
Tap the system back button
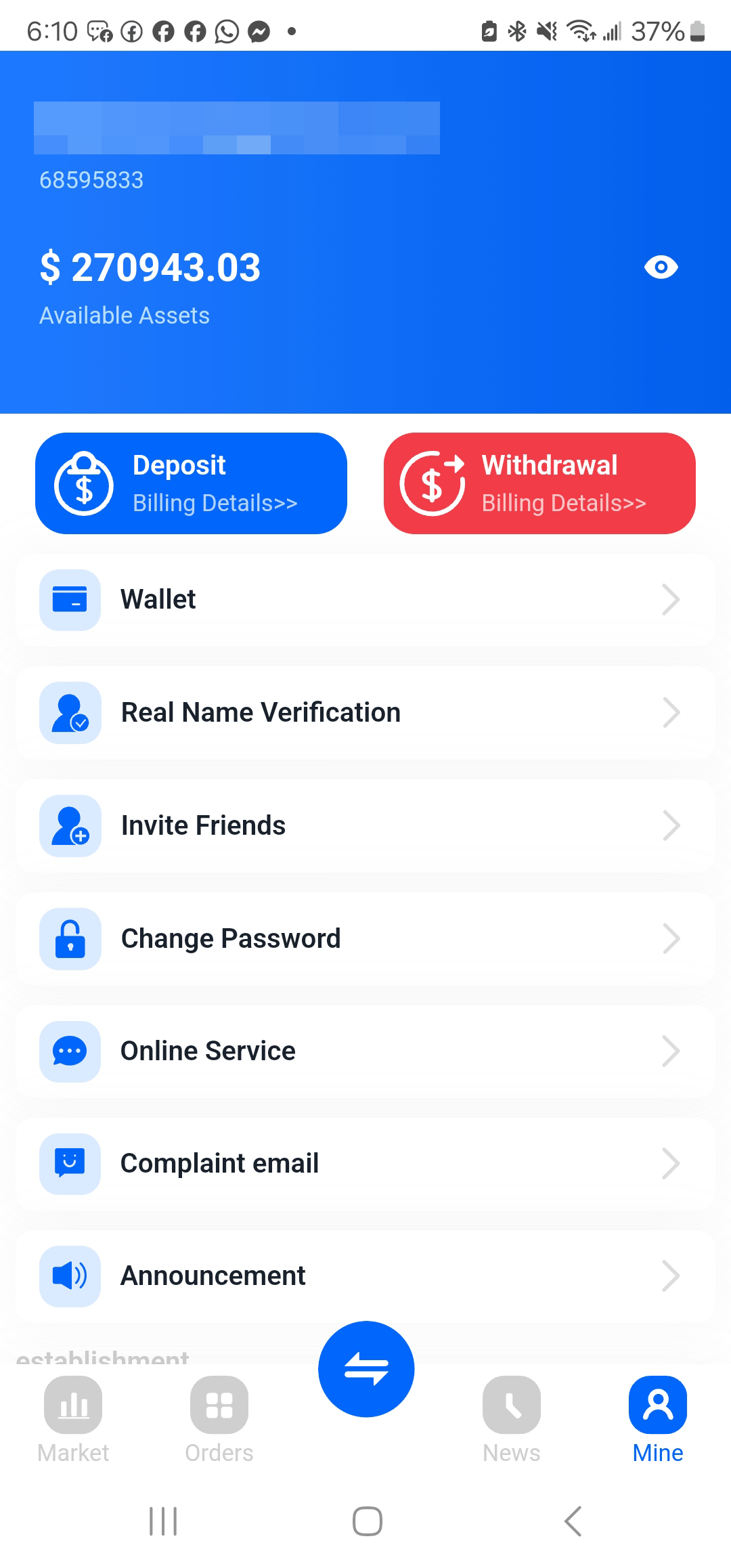pyautogui.click(x=573, y=1521)
